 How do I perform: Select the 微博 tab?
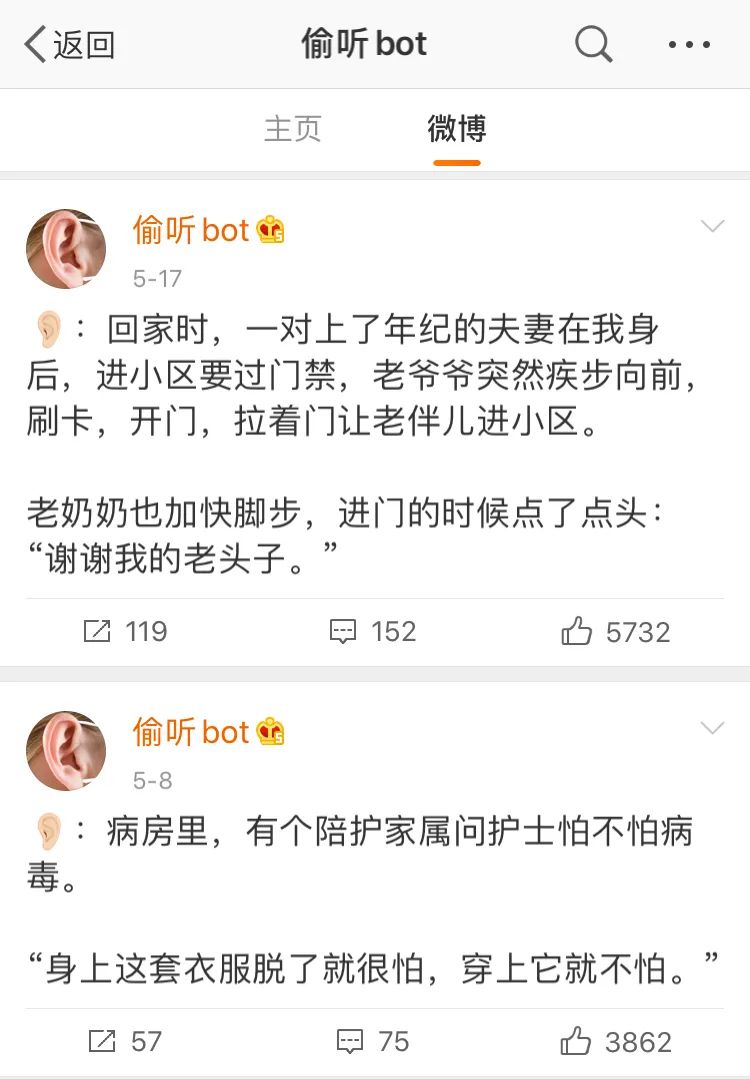pos(457,129)
